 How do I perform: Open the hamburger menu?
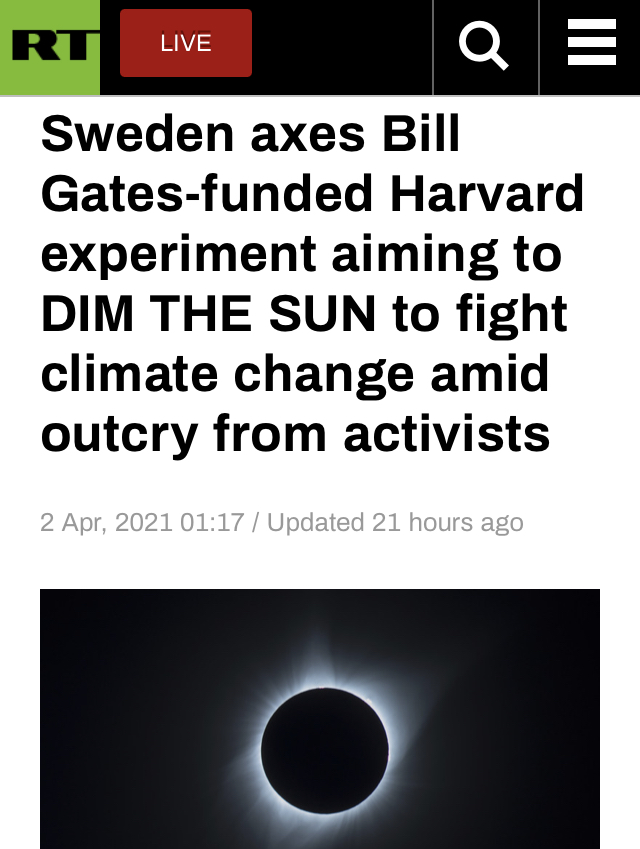tap(591, 46)
